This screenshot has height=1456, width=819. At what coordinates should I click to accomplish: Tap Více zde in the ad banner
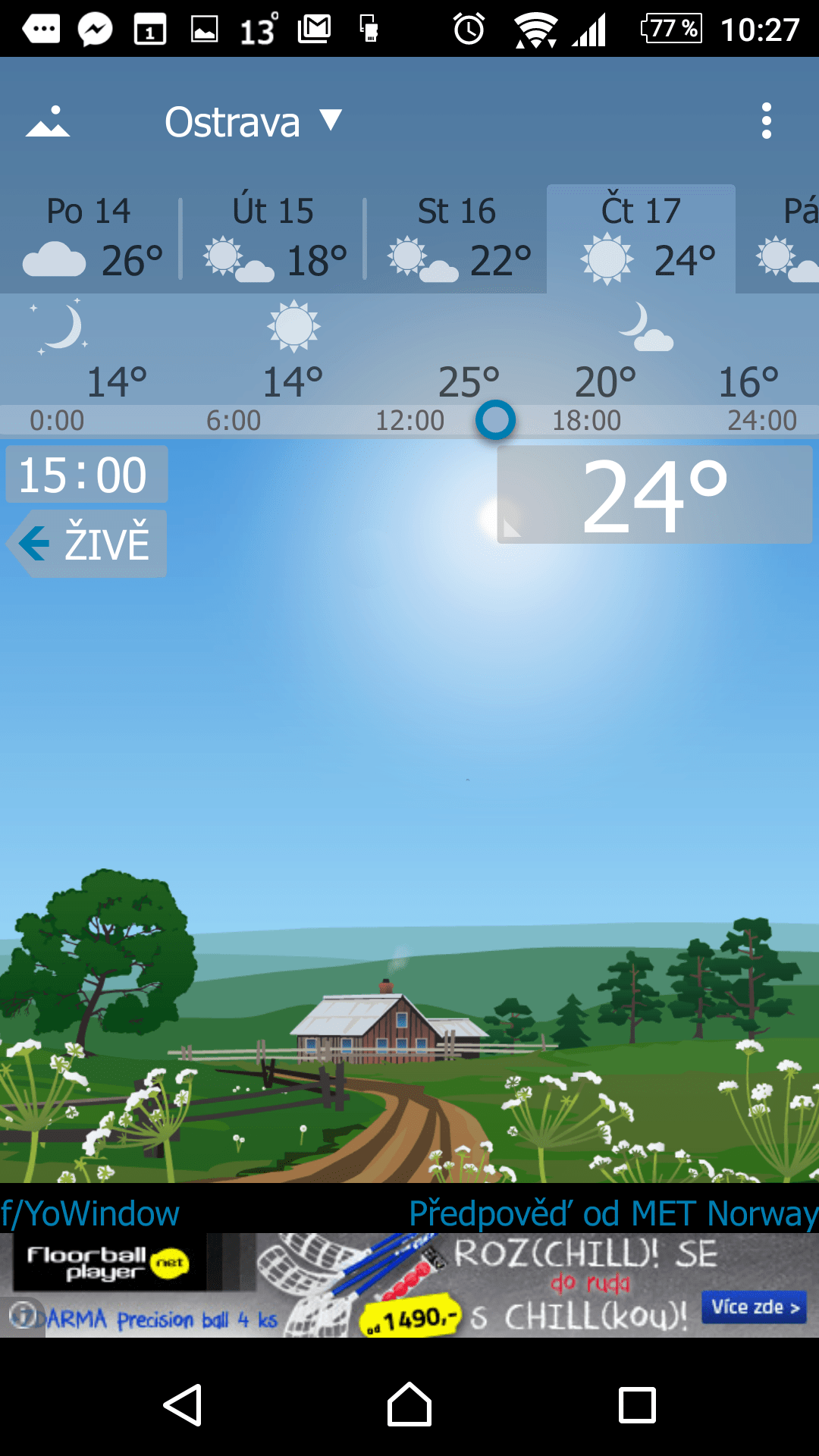[x=755, y=1307]
